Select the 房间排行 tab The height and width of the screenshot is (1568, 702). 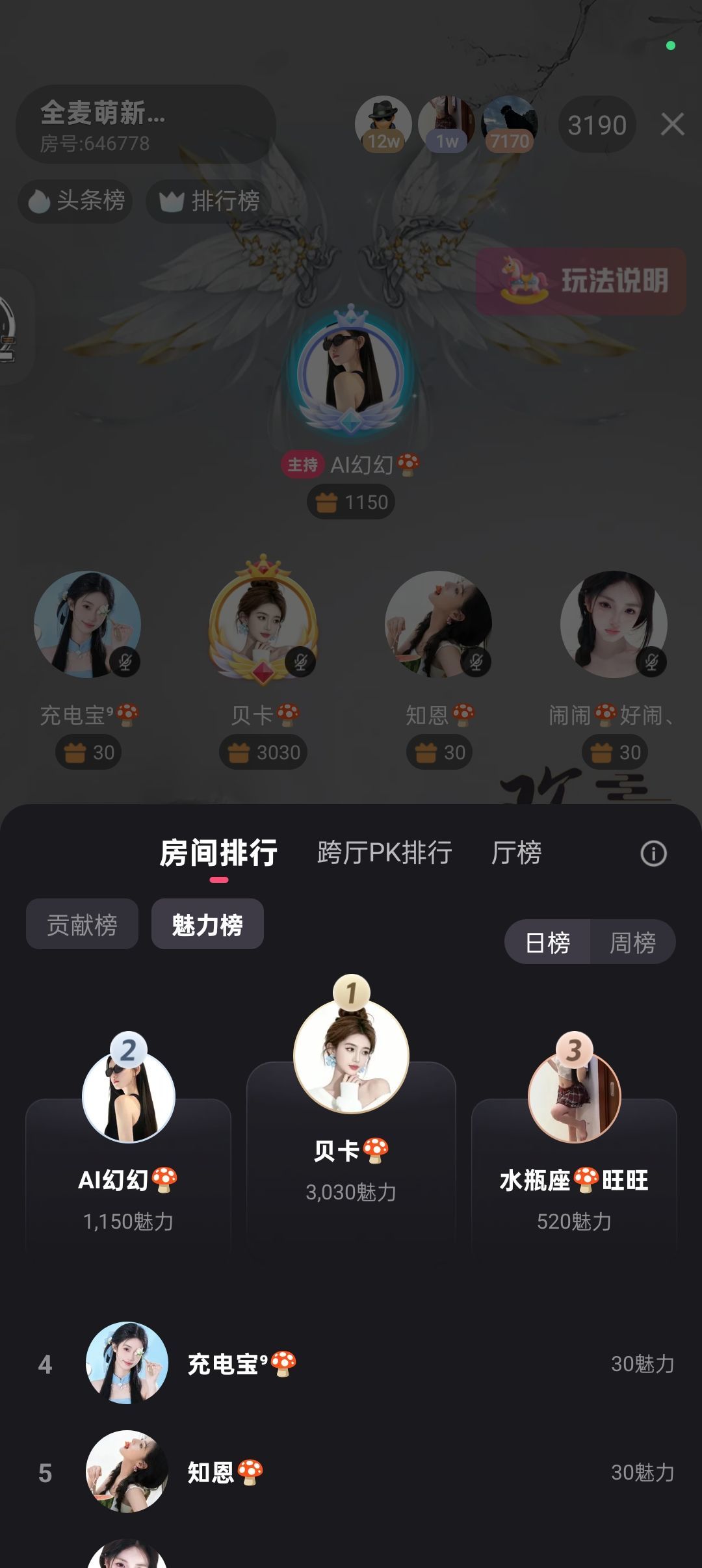[x=218, y=853]
